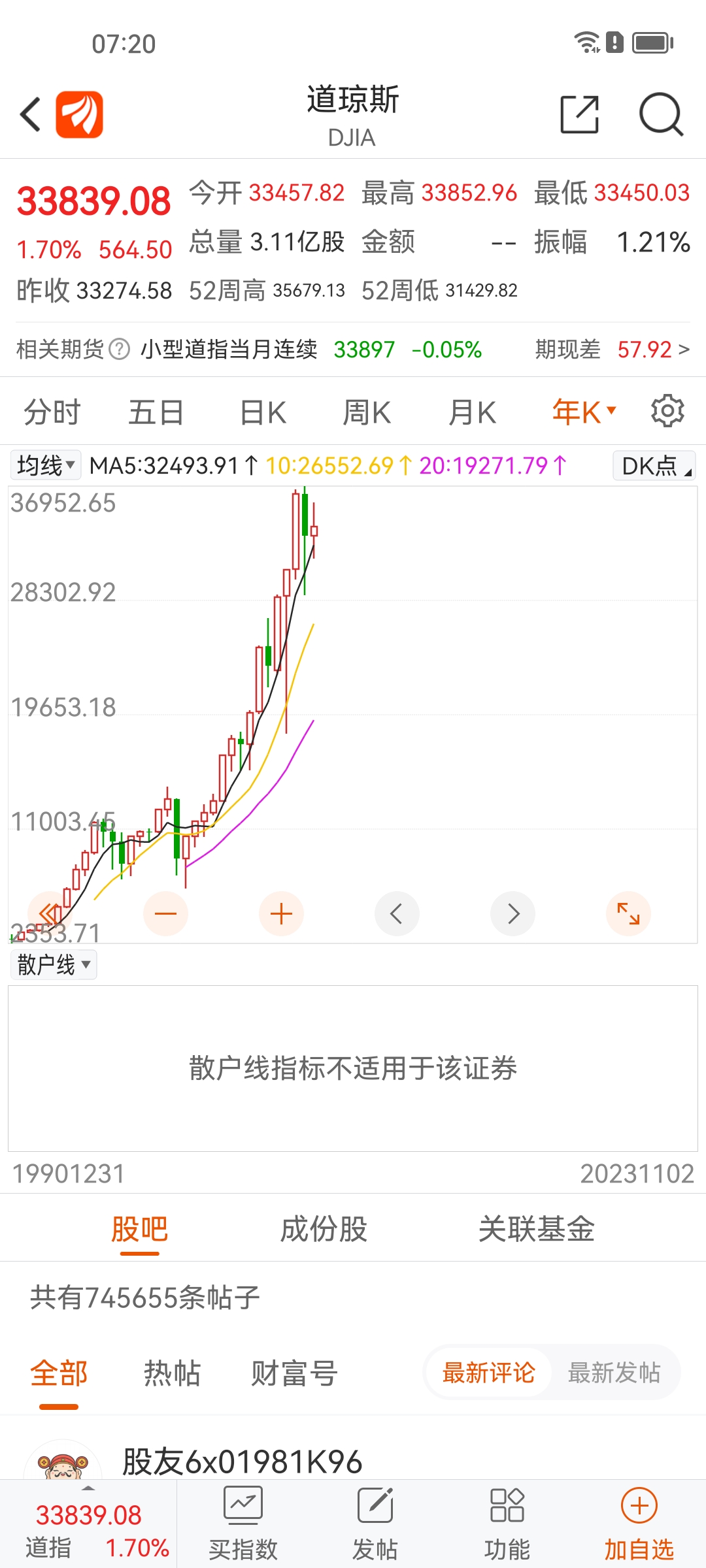Image resolution: width=706 pixels, height=1568 pixels.
Task: Expand chart to fullscreen with expand icon
Action: tap(628, 913)
